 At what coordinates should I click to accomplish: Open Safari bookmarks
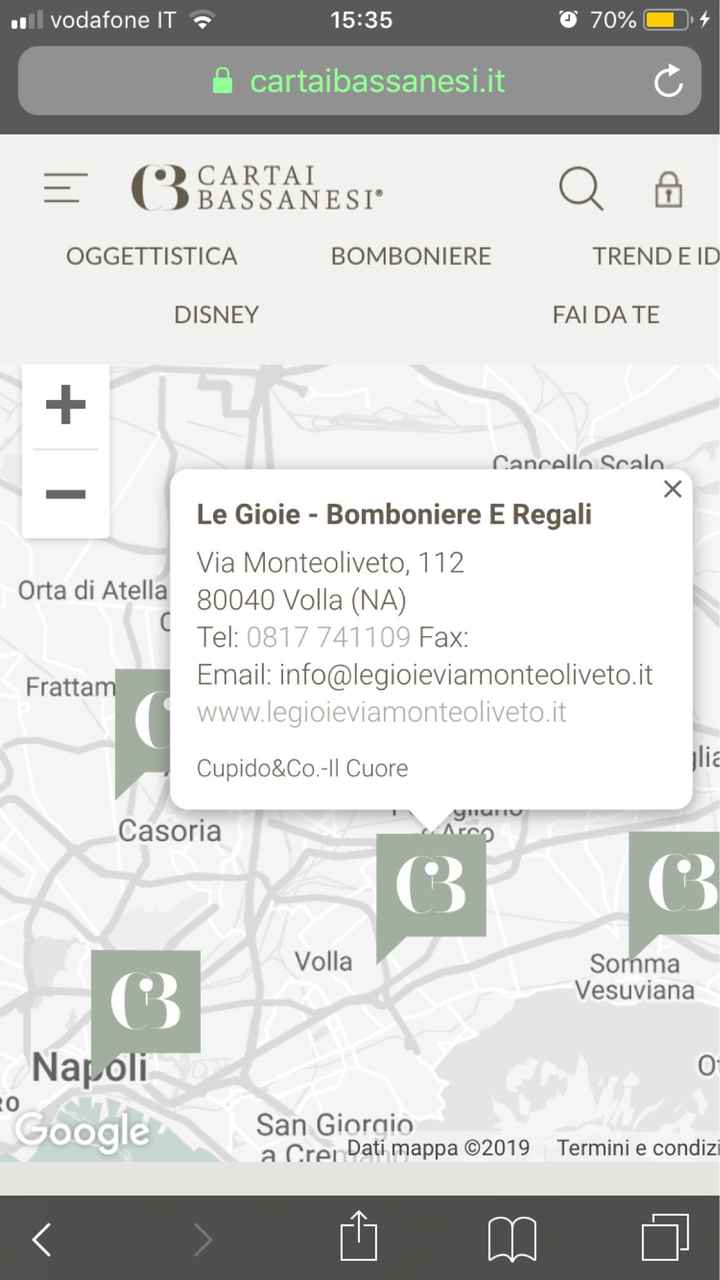(x=511, y=1238)
